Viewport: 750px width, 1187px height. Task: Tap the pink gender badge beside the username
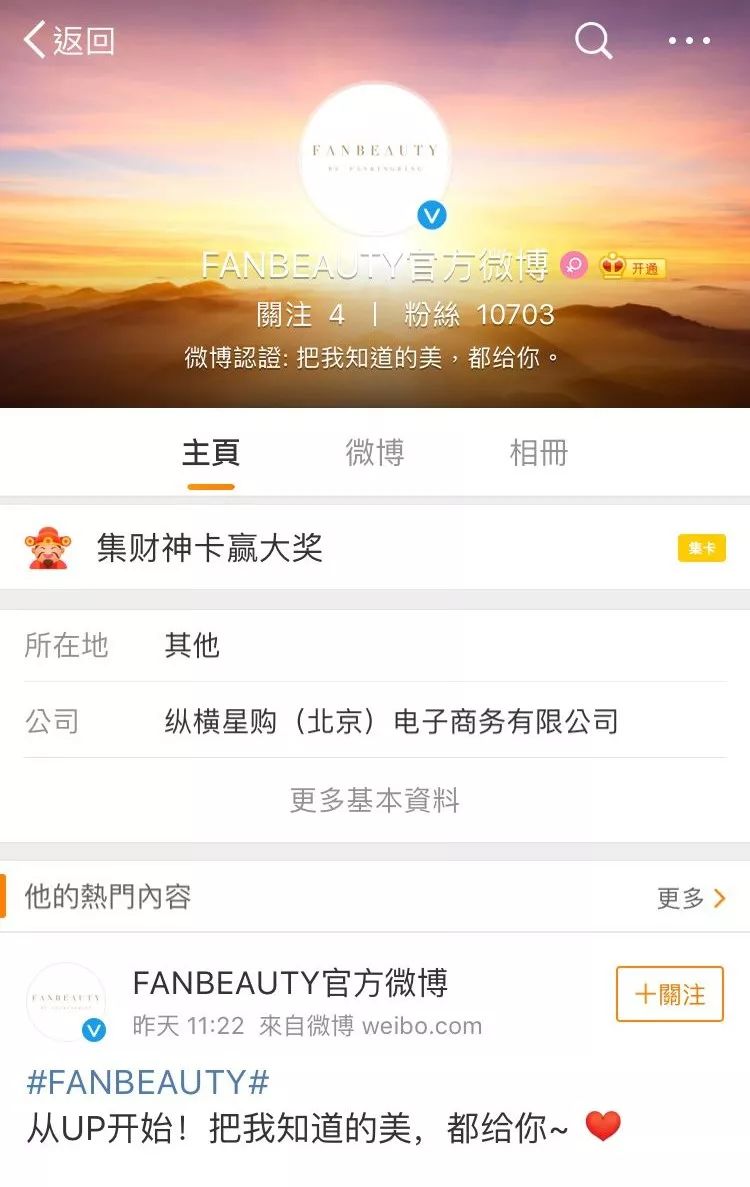573,263
